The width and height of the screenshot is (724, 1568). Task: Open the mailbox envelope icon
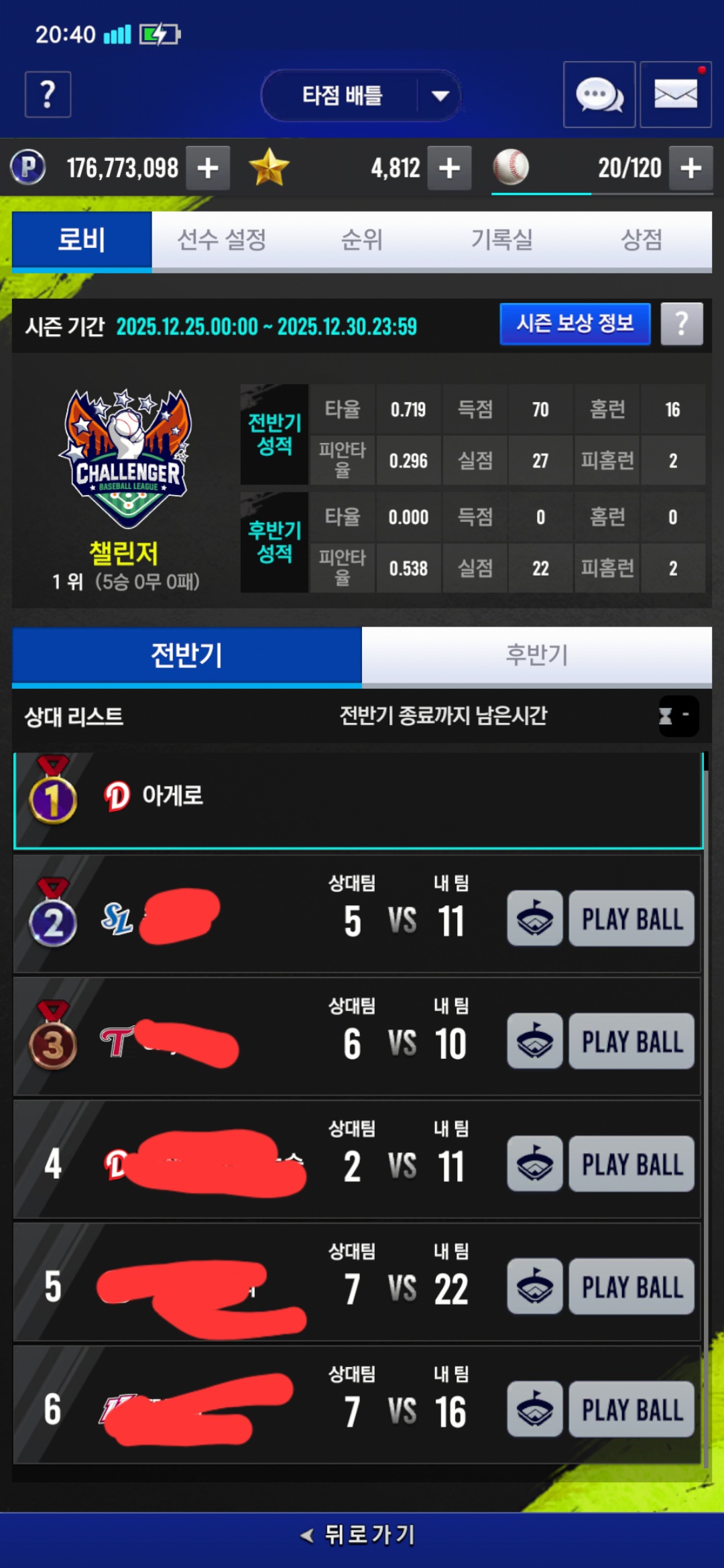tap(675, 94)
